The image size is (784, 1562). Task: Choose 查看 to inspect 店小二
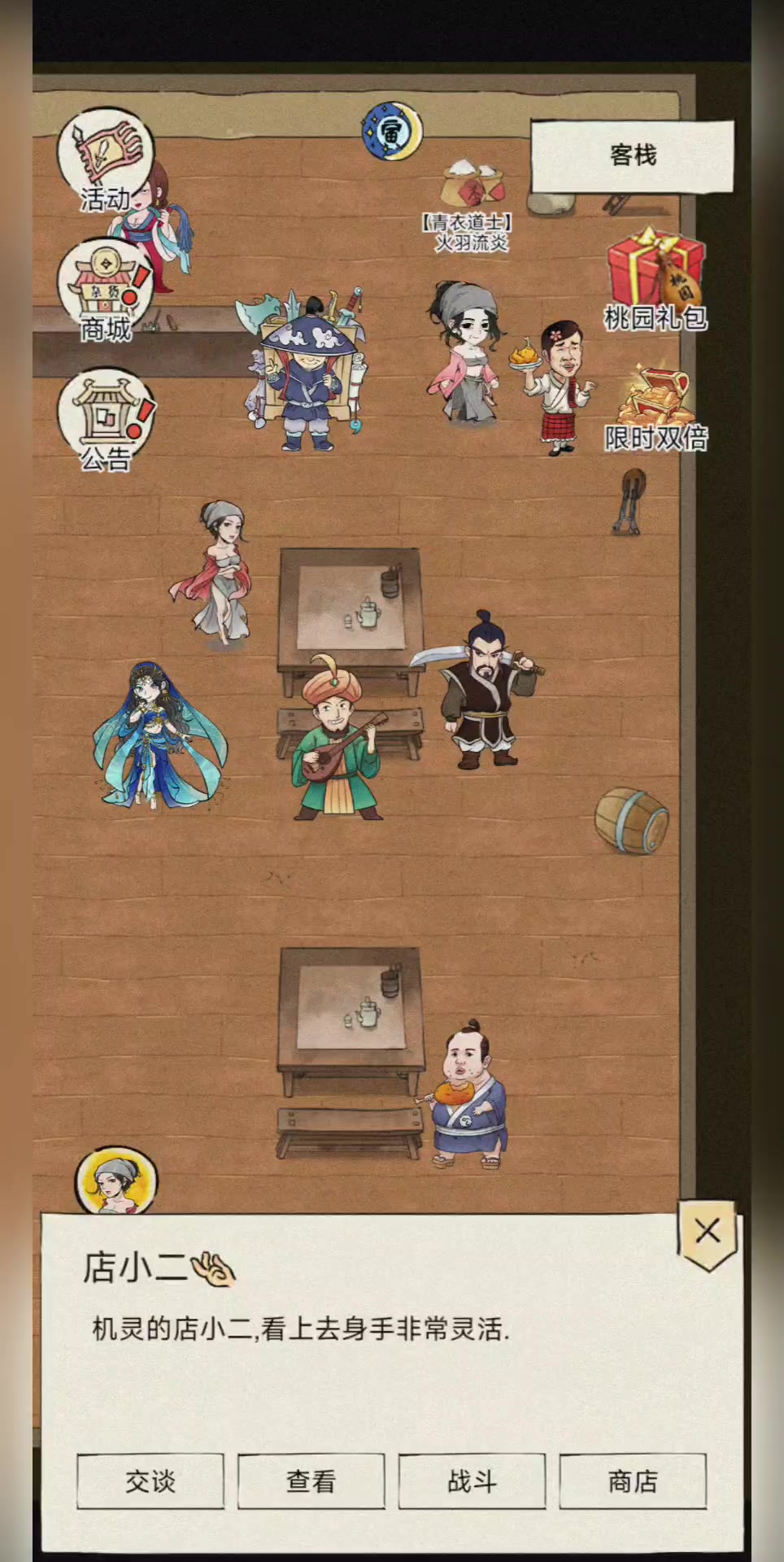point(311,1481)
